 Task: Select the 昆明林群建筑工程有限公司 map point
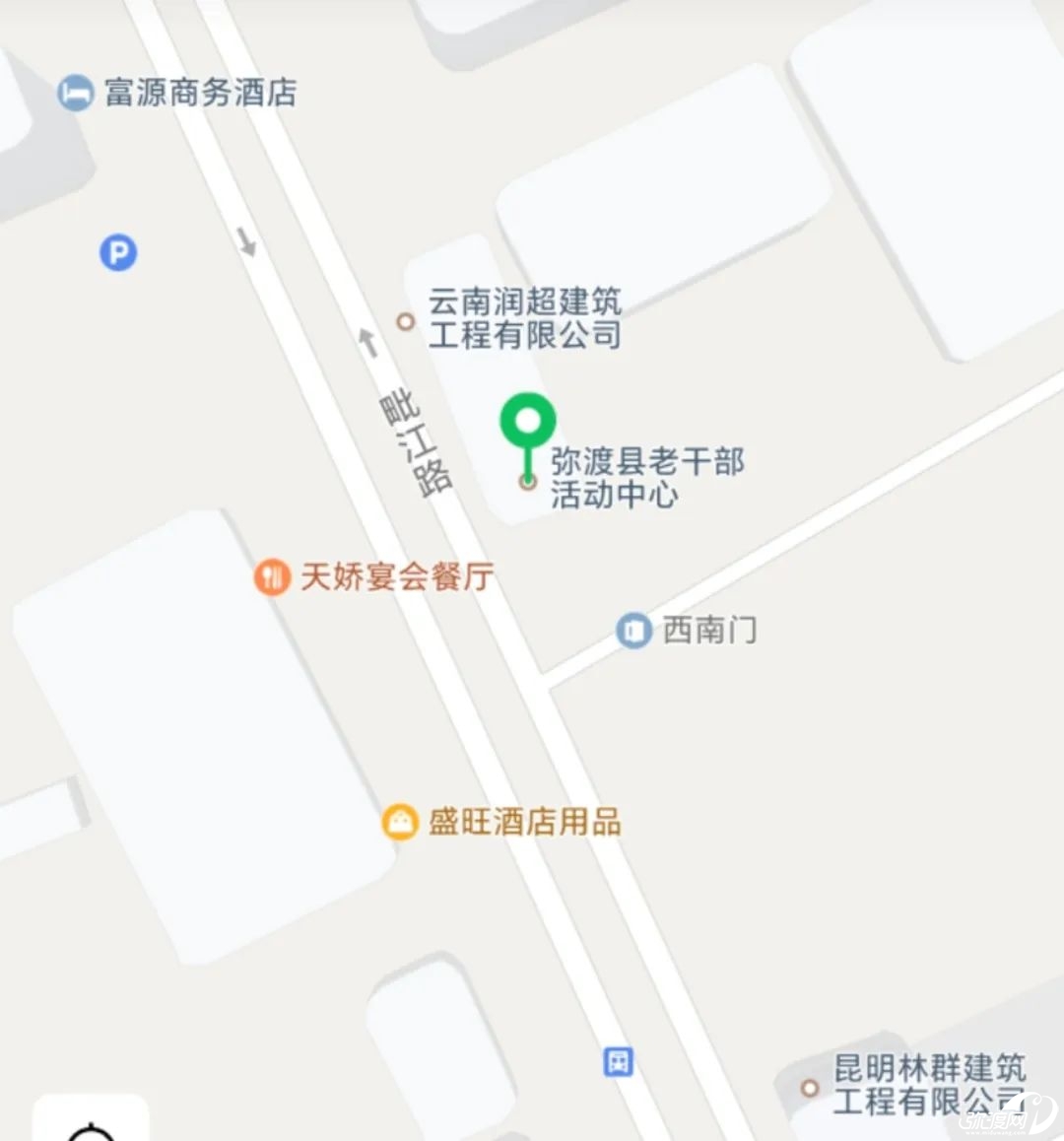pyautogui.click(x=810, y=1088)
